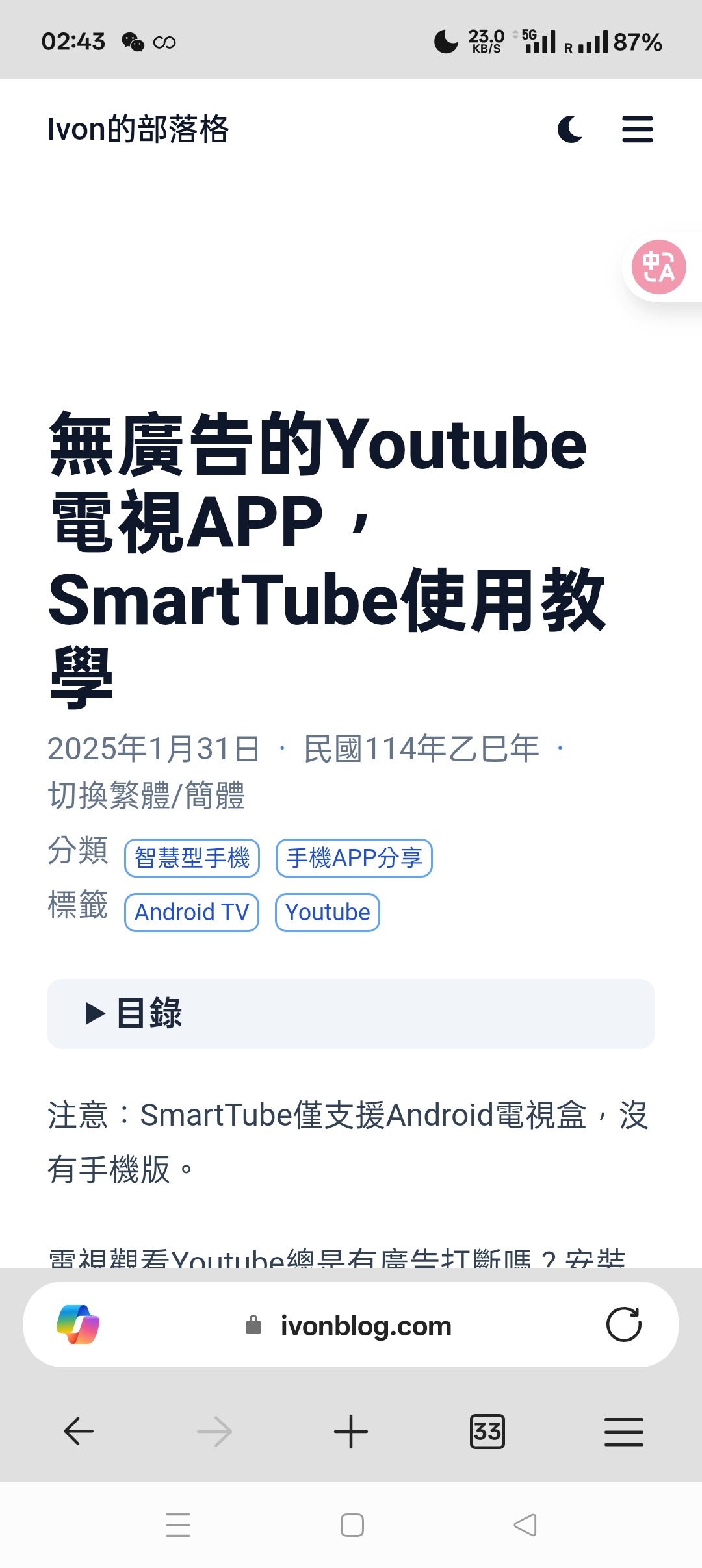This screenshot has height=1568, width=702.
Task: Go to the home screen via system navigation
Action: 352,1525
